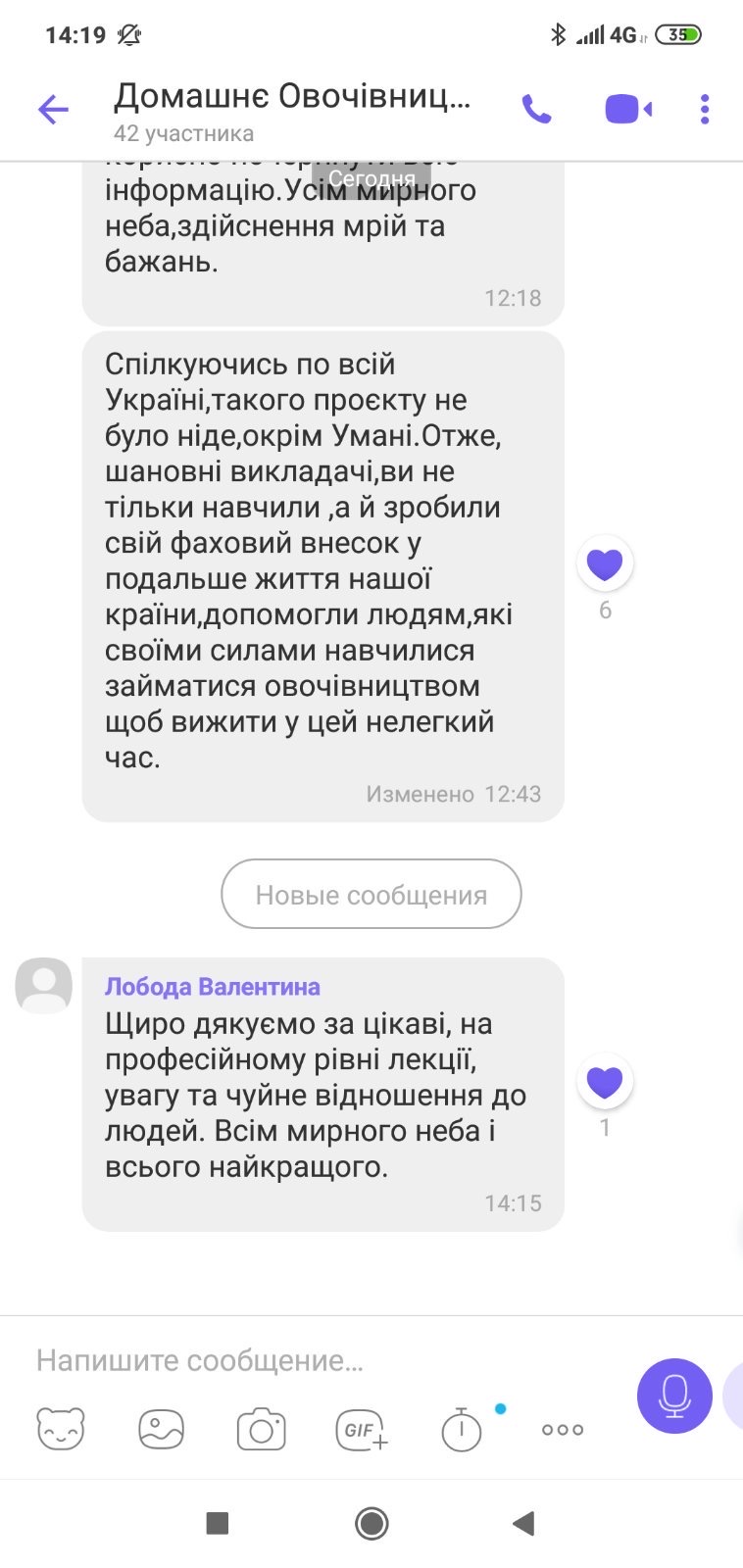
Task: Start a voice call with the group
Action: coord(536,109)
